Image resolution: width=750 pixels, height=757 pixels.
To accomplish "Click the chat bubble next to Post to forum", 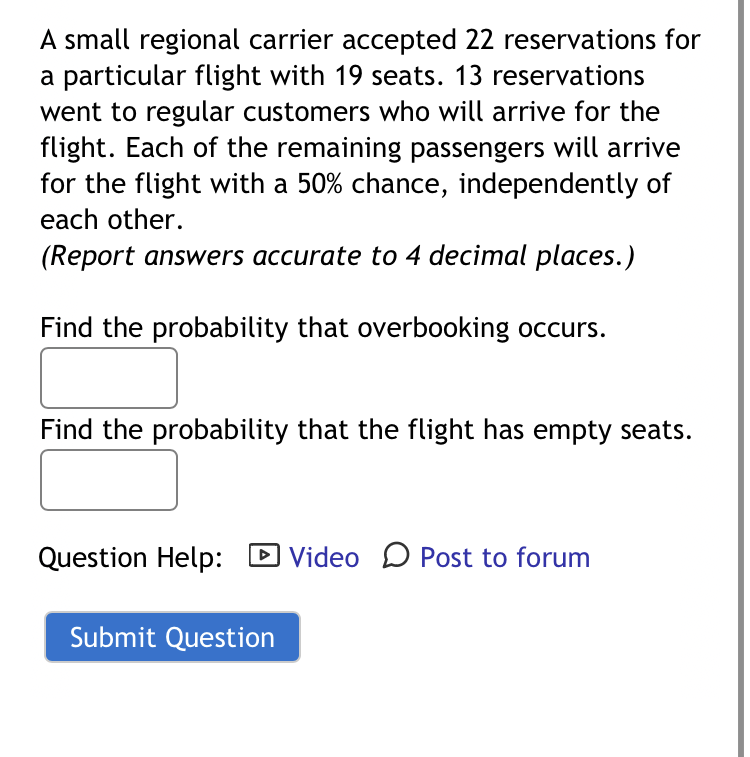I will (x=396, y=556).
